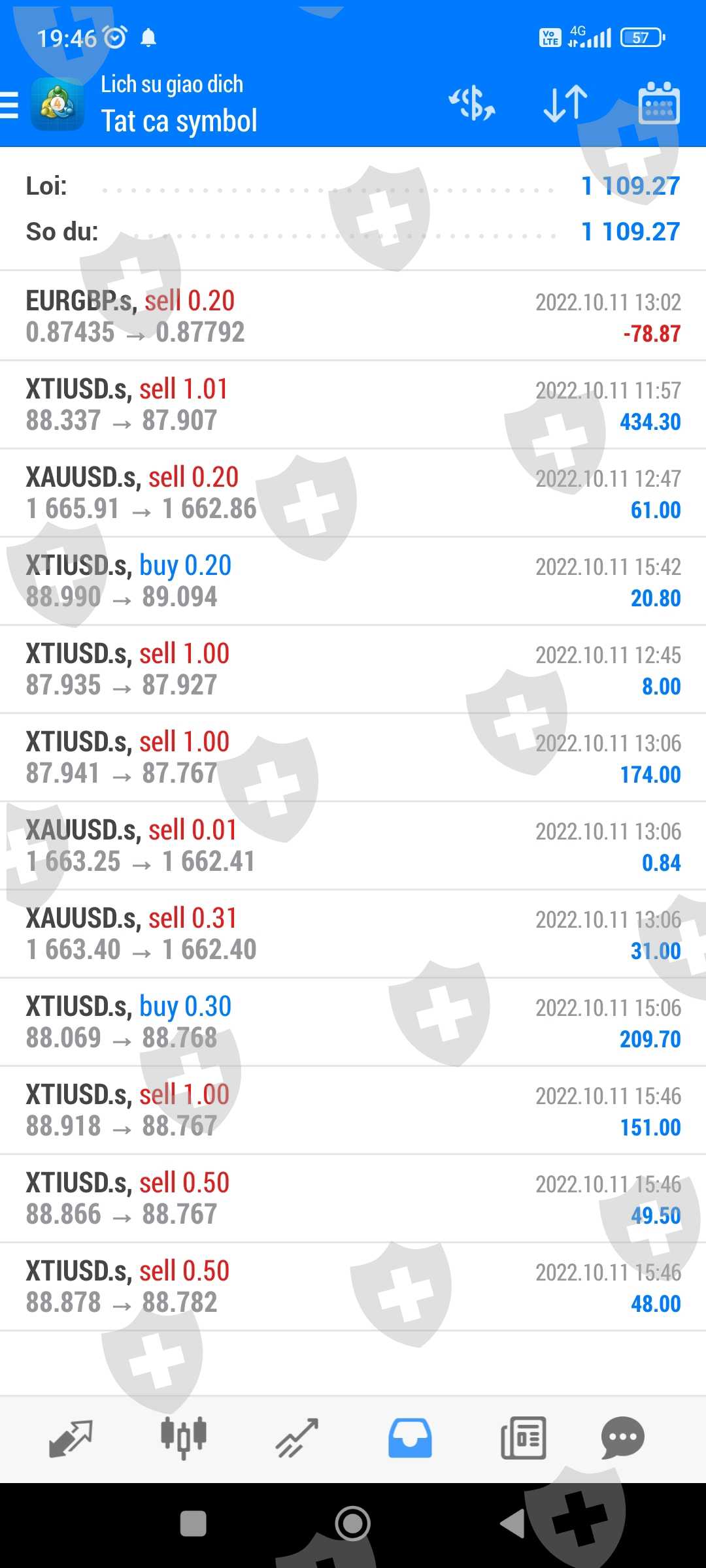This screenshot has width=706, height=1568.
Task: Select the XAUUSD.s sell 0.20 trade
Action: 353,493
